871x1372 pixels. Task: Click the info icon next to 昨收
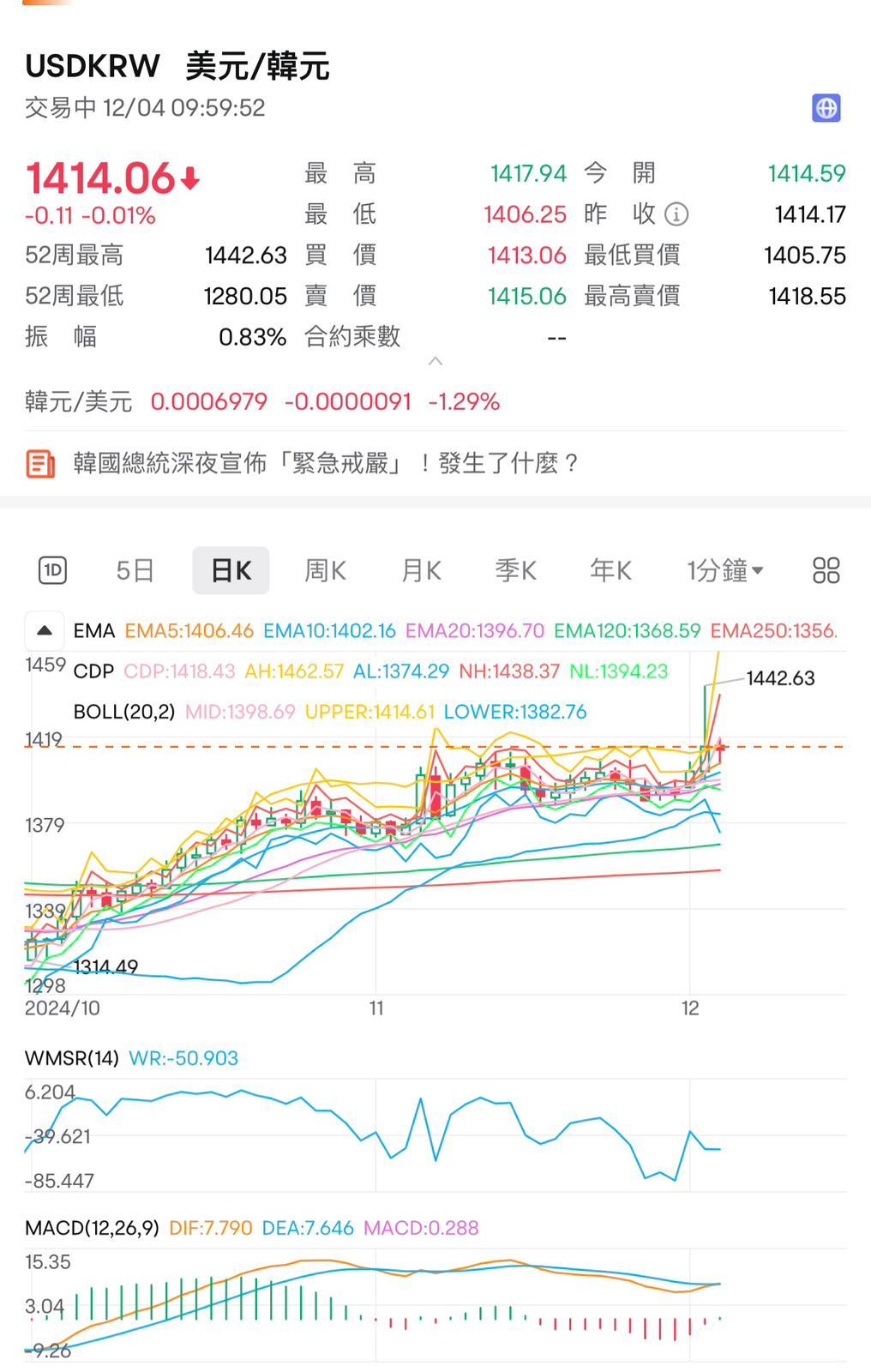click(678, 214)
